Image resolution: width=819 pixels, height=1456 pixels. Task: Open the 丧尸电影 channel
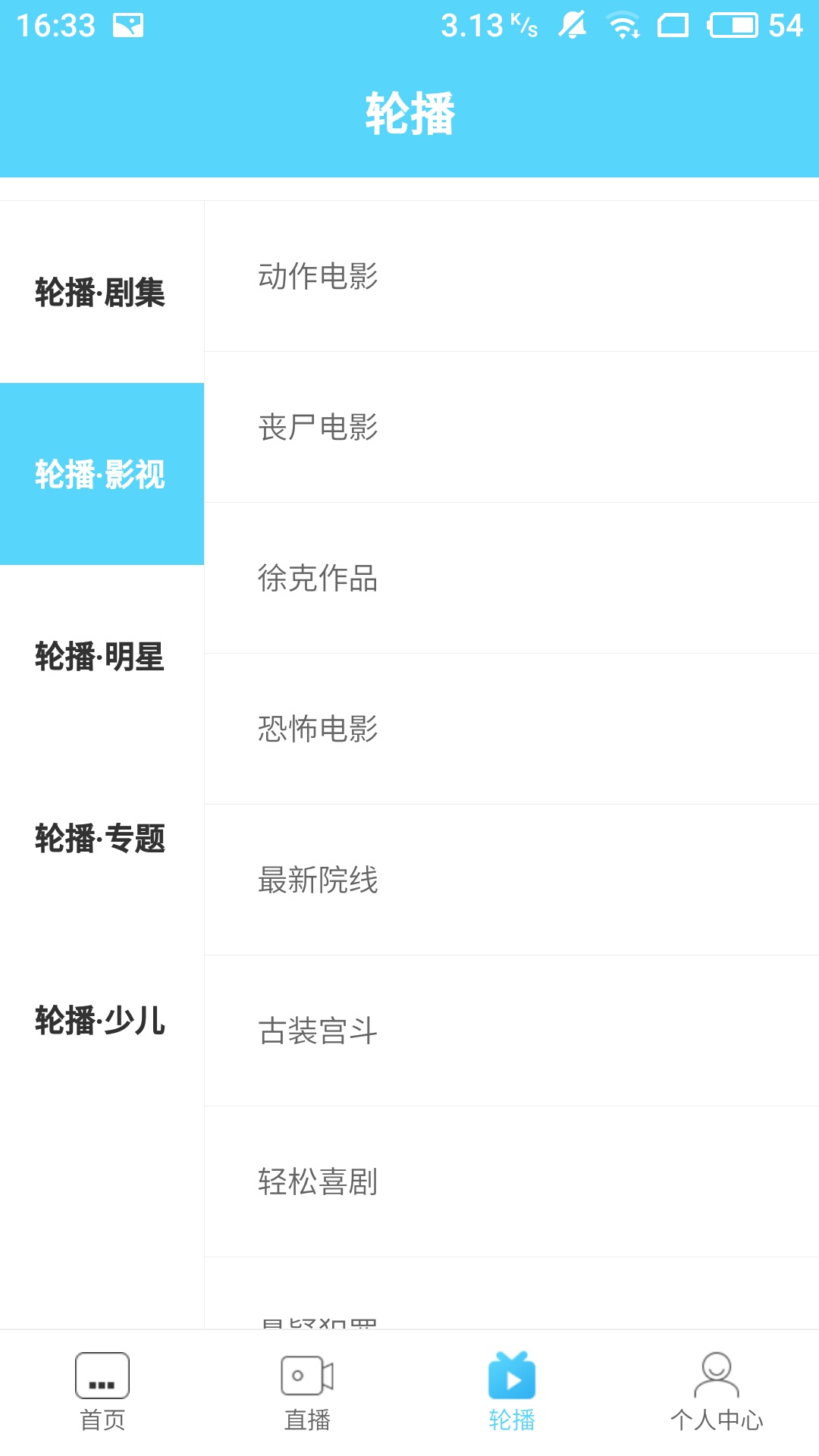pyautogui.click(x=512, y=427)
